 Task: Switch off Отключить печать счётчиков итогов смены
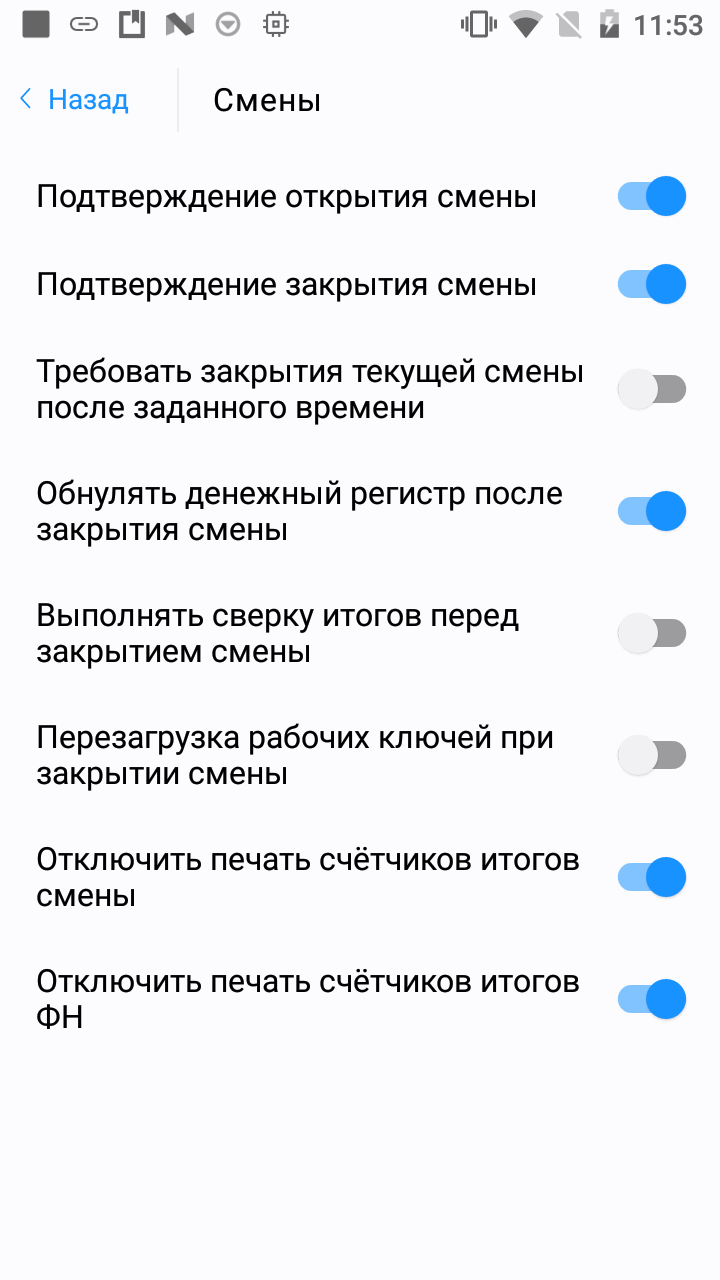pyautogui.click(x=651, y=877)
